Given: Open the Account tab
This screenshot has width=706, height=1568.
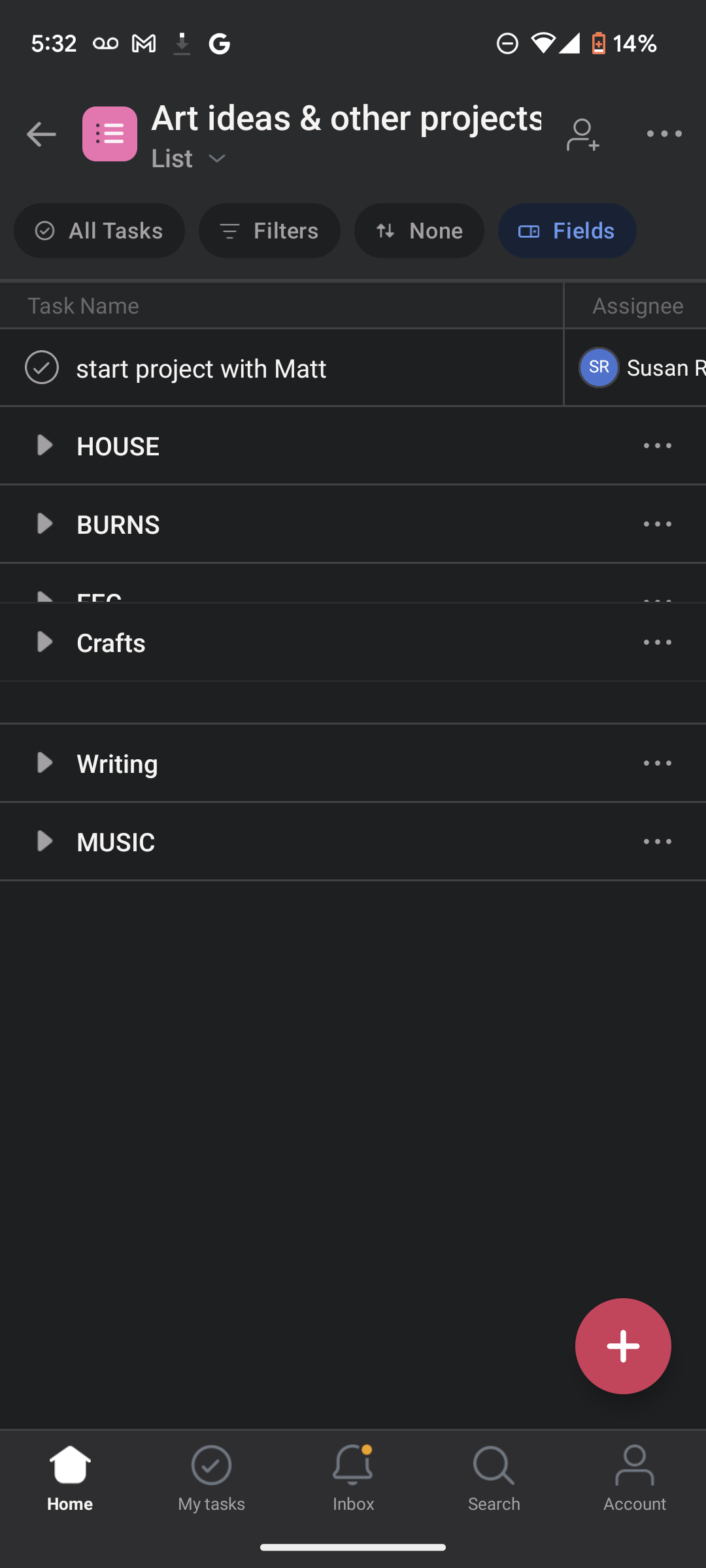Looking at the screenshot, I should click(635, 1478).
